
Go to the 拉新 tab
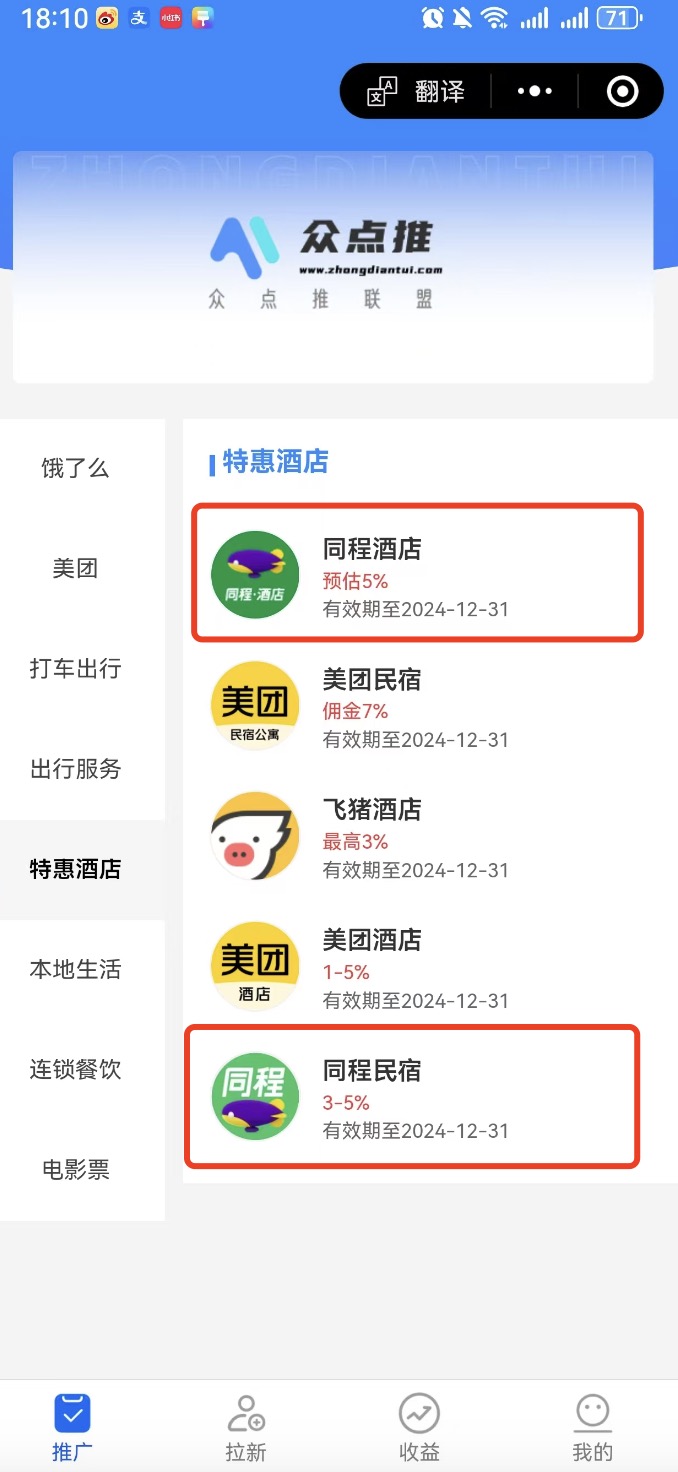(246, 1427)
